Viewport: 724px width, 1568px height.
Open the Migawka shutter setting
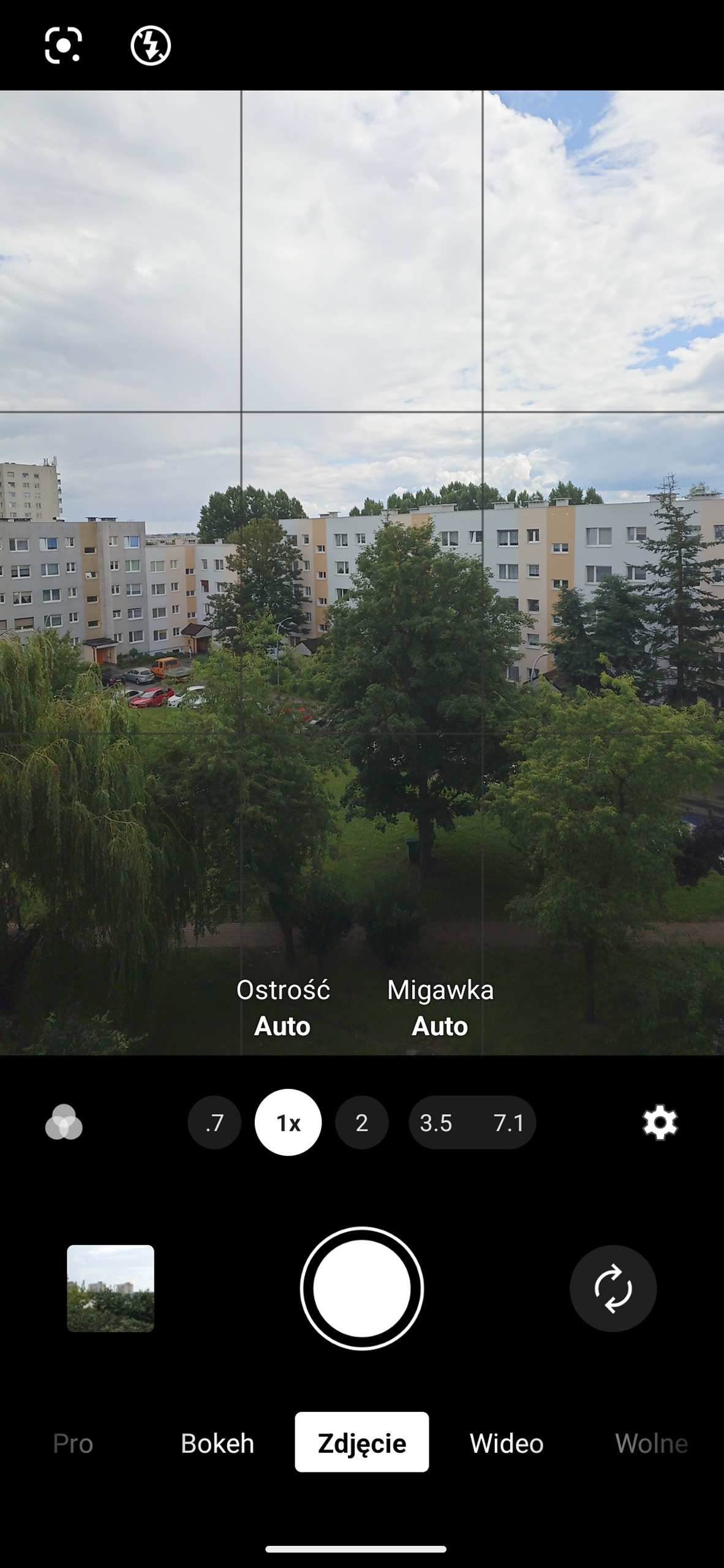pyautogui.click(x=440, y=1008)
